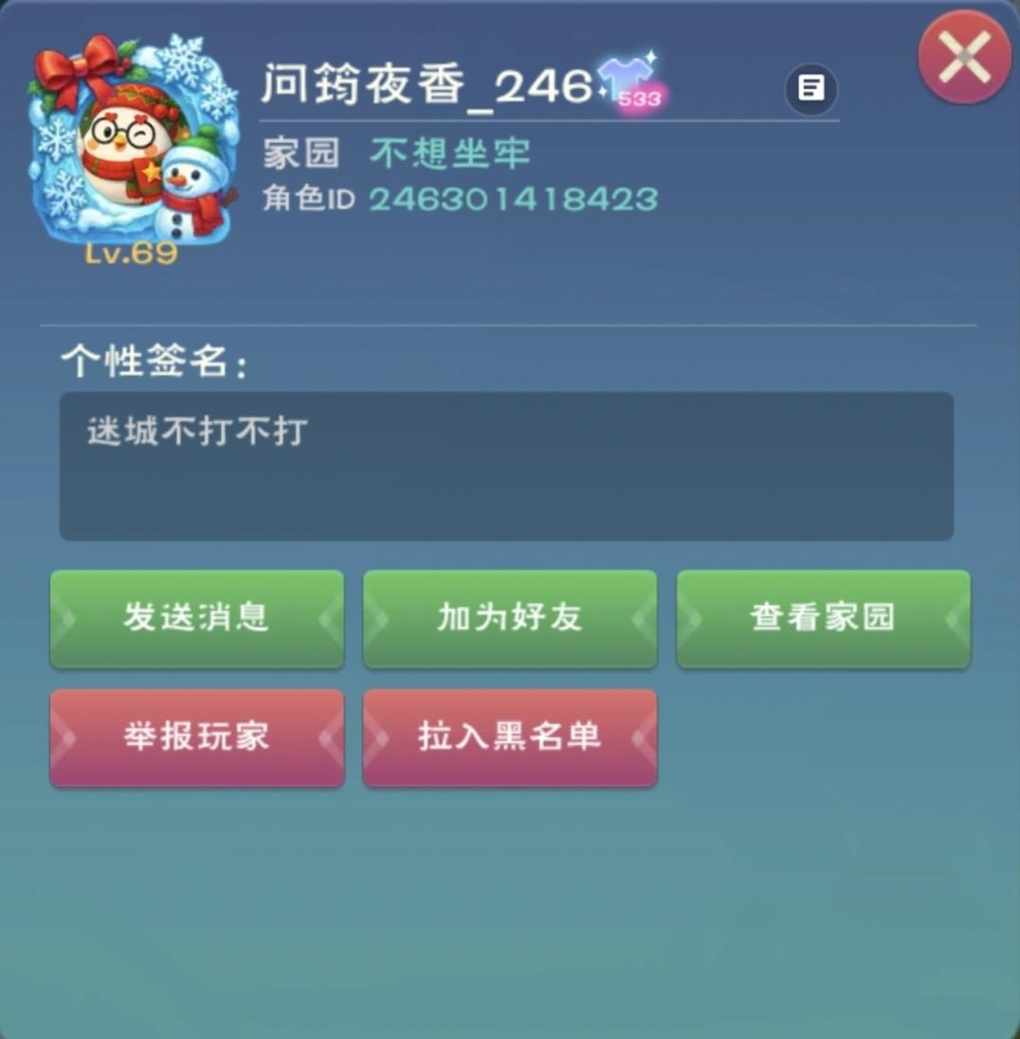Add player via 加为好友
Image resolution: width=1020 pixels, height=1039 pixels.
coord(510,619)
